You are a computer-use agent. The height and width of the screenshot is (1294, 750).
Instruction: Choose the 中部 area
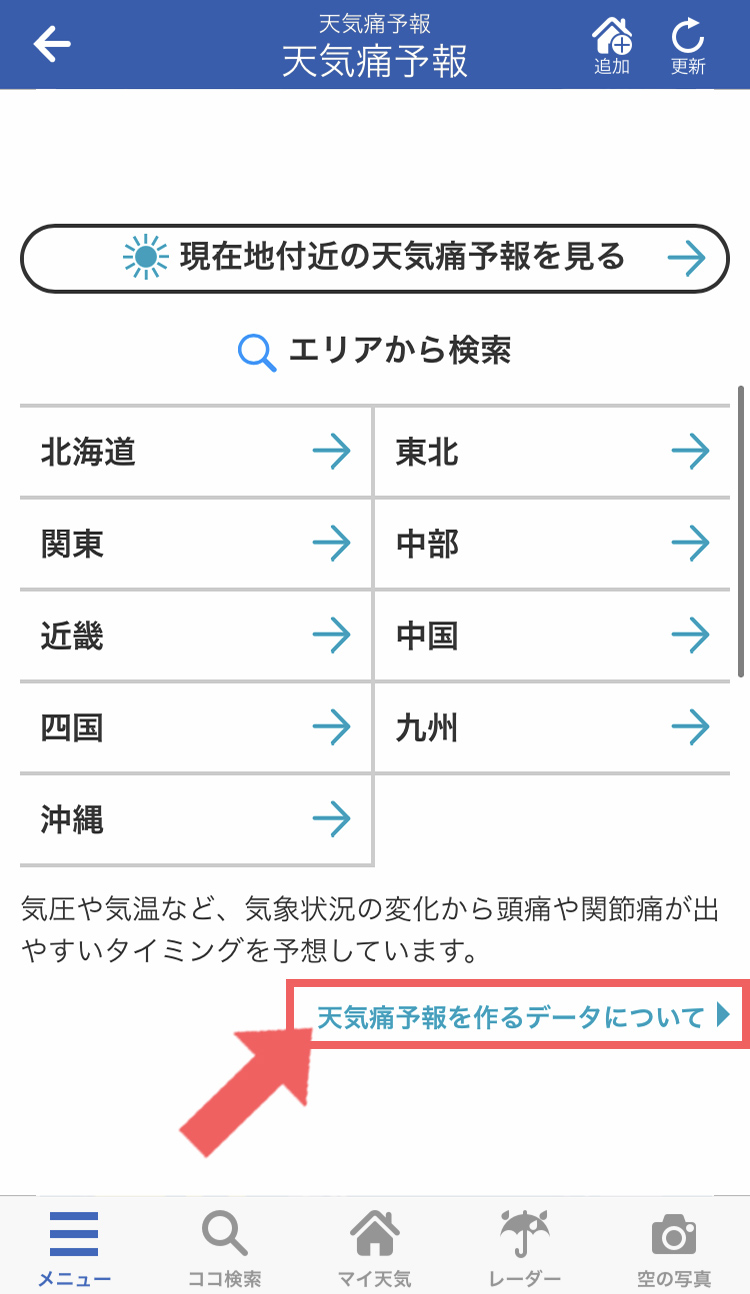click(553, 544)
